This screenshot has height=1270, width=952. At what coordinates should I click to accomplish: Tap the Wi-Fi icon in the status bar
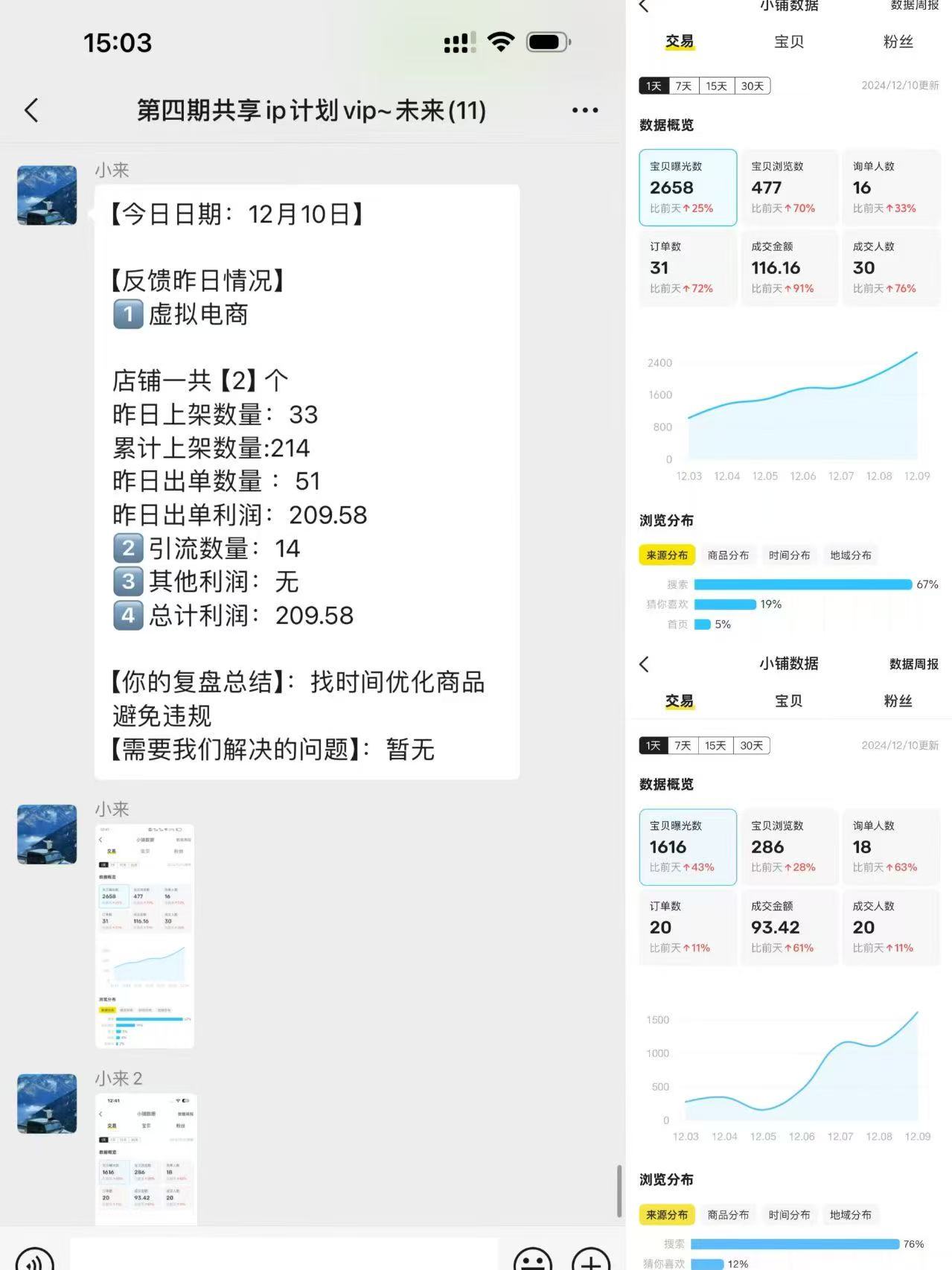point(500,42)
